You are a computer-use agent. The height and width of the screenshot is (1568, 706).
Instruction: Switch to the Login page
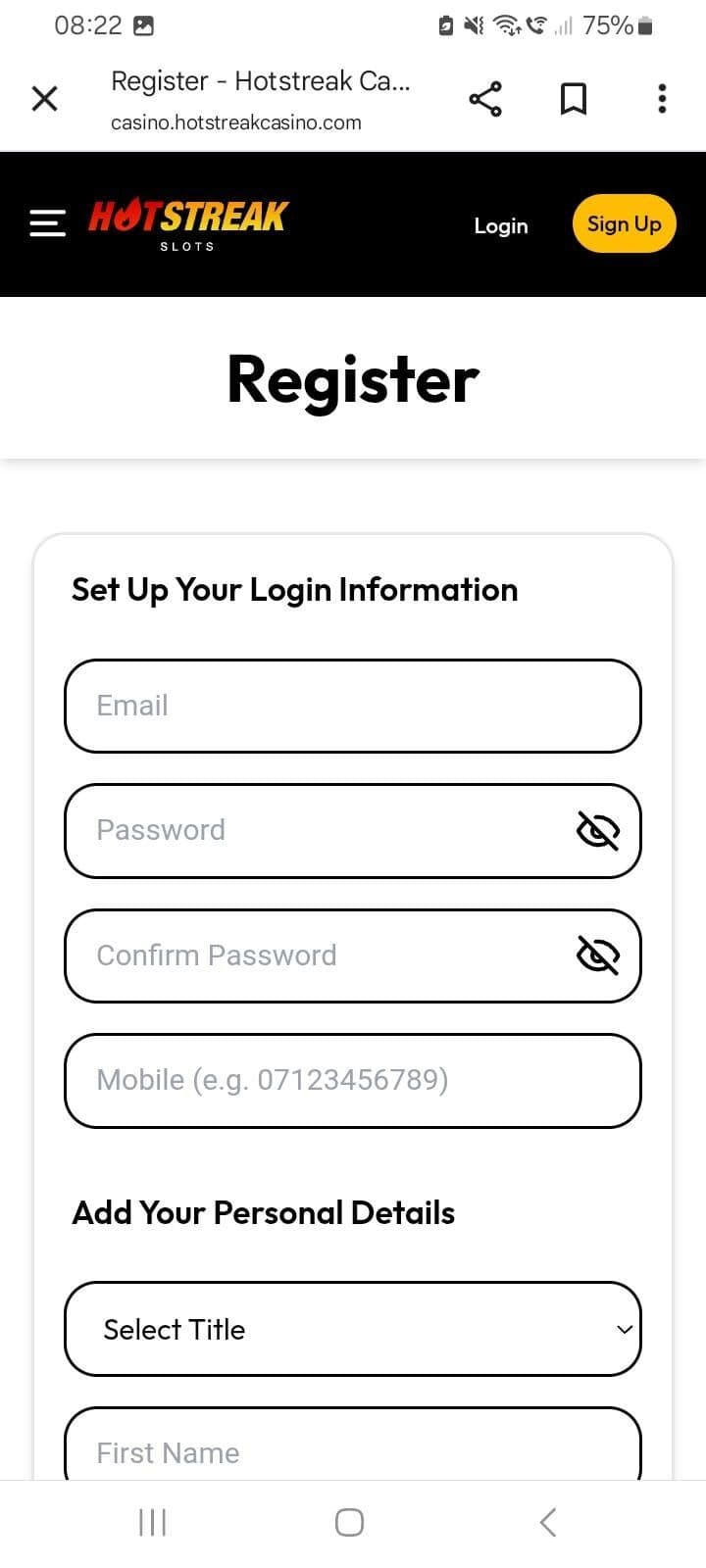(x=500, y=224)
